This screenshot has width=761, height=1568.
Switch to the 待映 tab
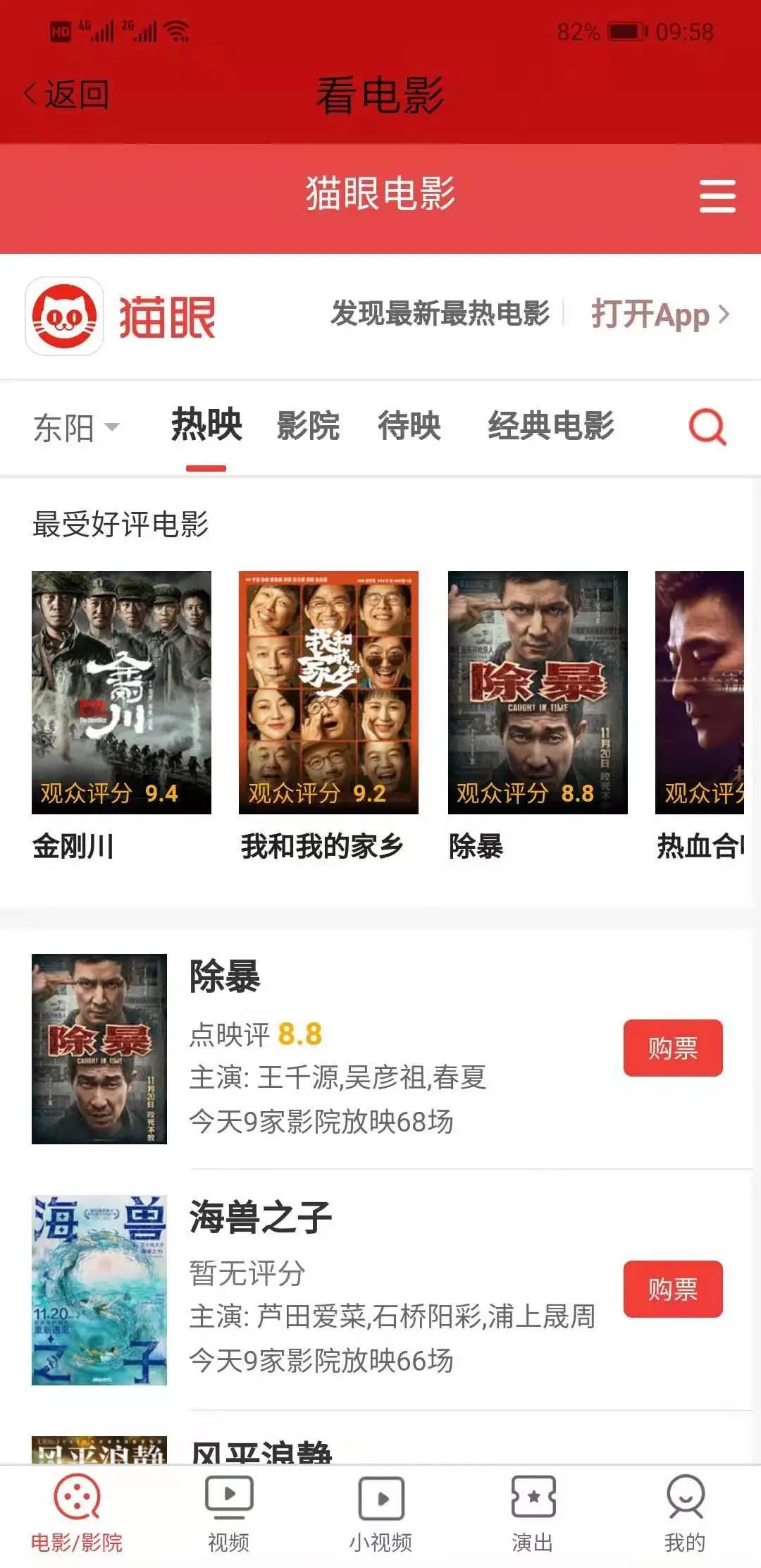coord(409,426)
